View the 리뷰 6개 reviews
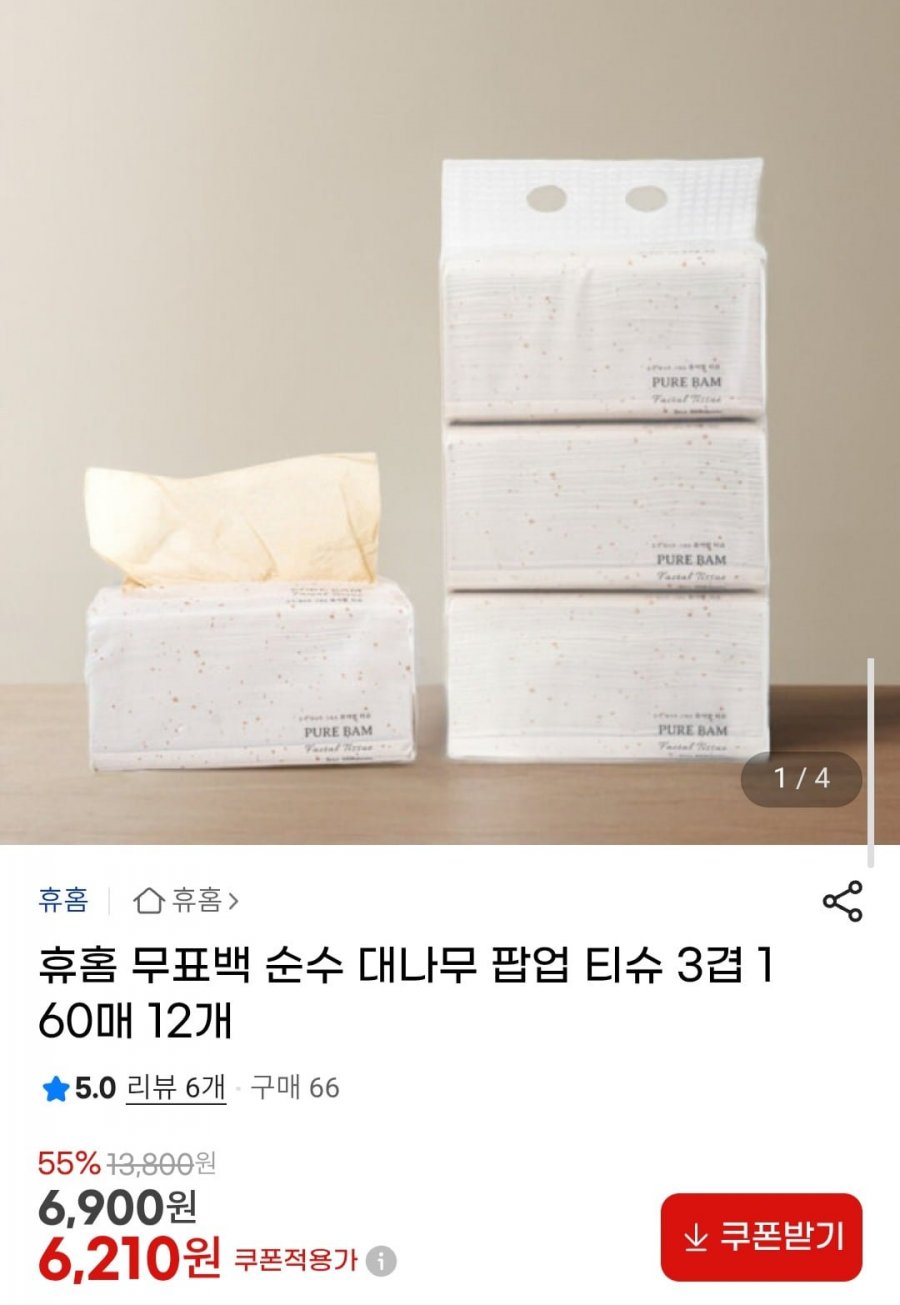Screen dimensions: 900x1305 [177, 1088]
